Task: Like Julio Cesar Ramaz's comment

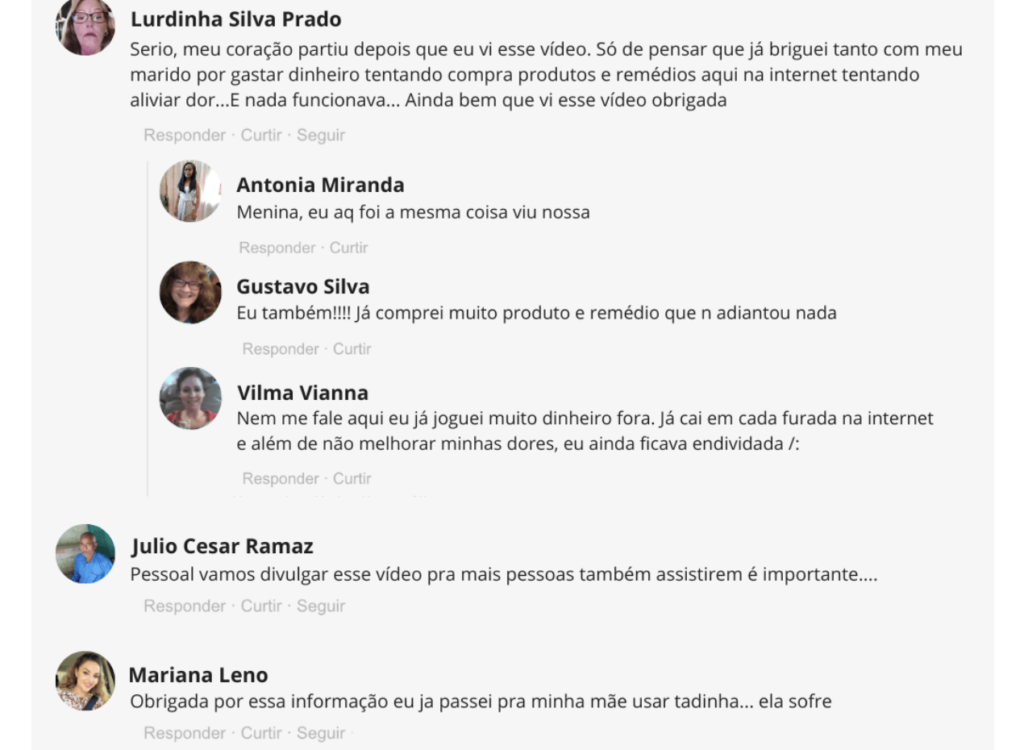Action: tap(261, 606)
